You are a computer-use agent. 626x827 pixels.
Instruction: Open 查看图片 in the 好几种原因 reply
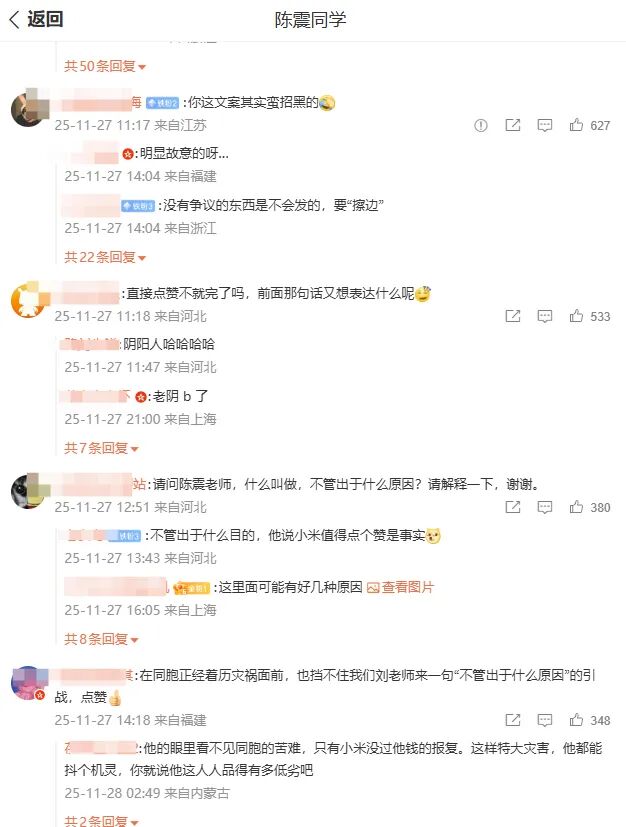click(401, 587)
